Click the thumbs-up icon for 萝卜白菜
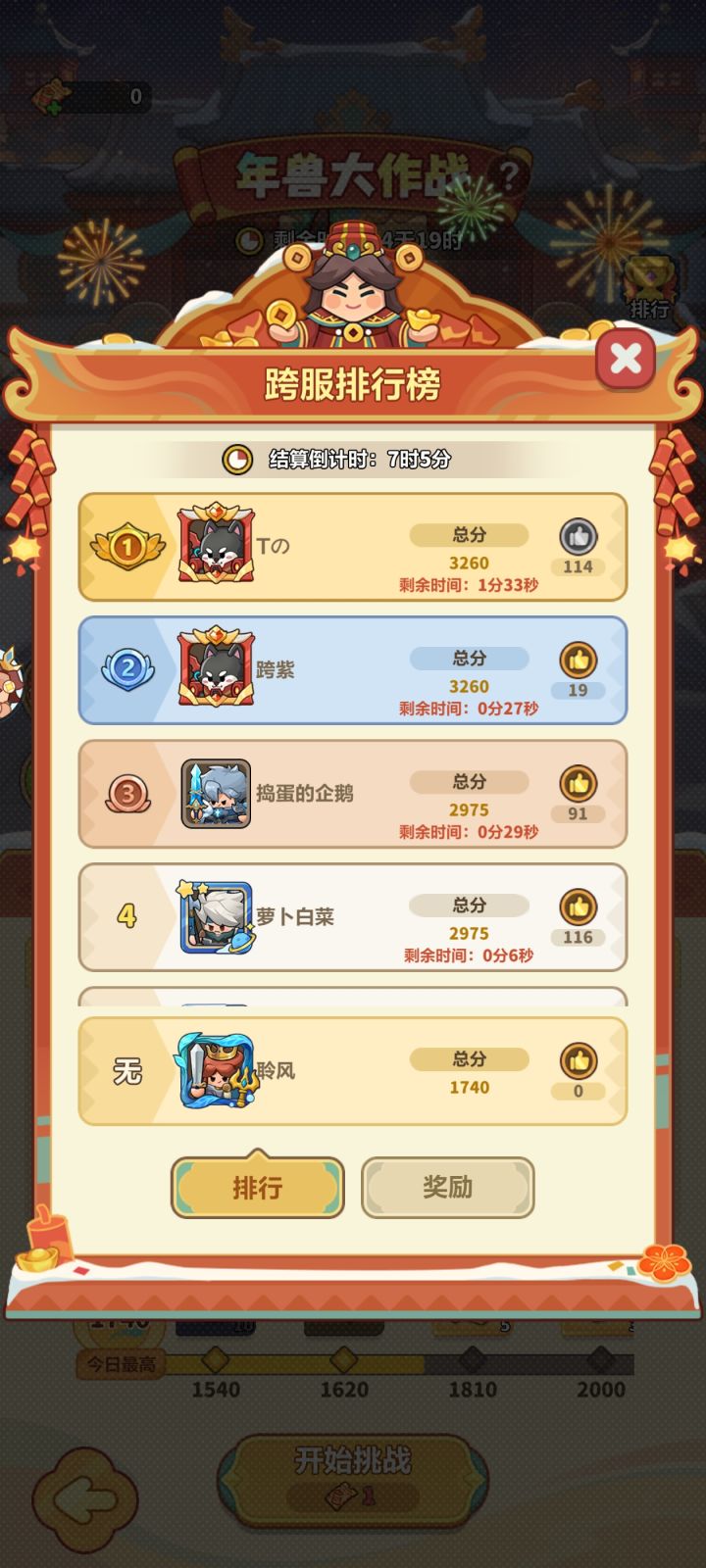The width and height of the screenshot is (706, 1568). coord(578,907)
